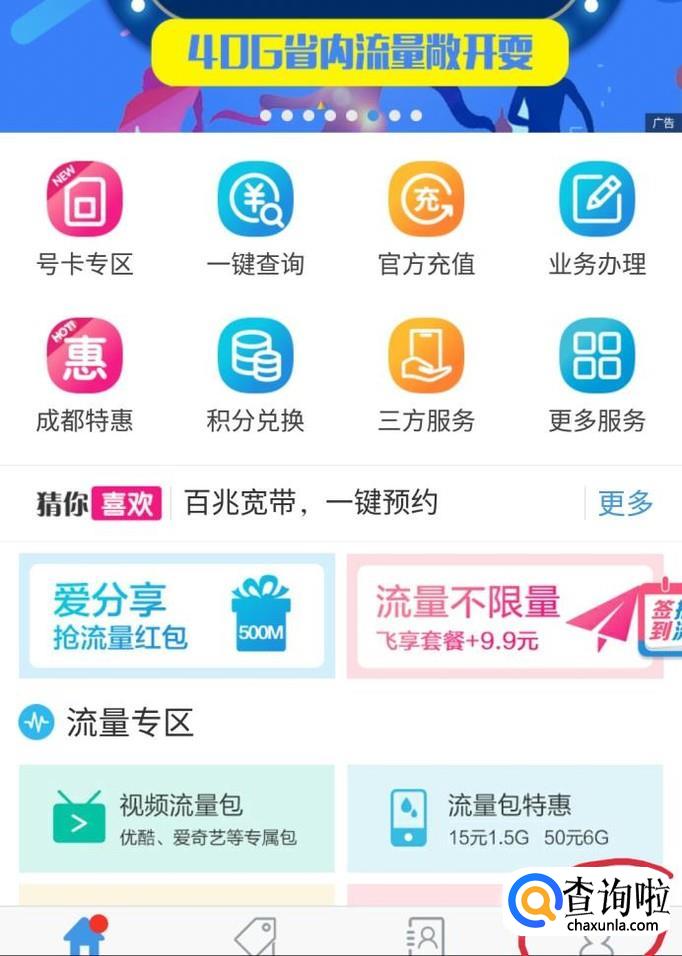Switch to the price-tag tab
The width and height of the screenshot is (682, 956).
[x=255, y=936]
